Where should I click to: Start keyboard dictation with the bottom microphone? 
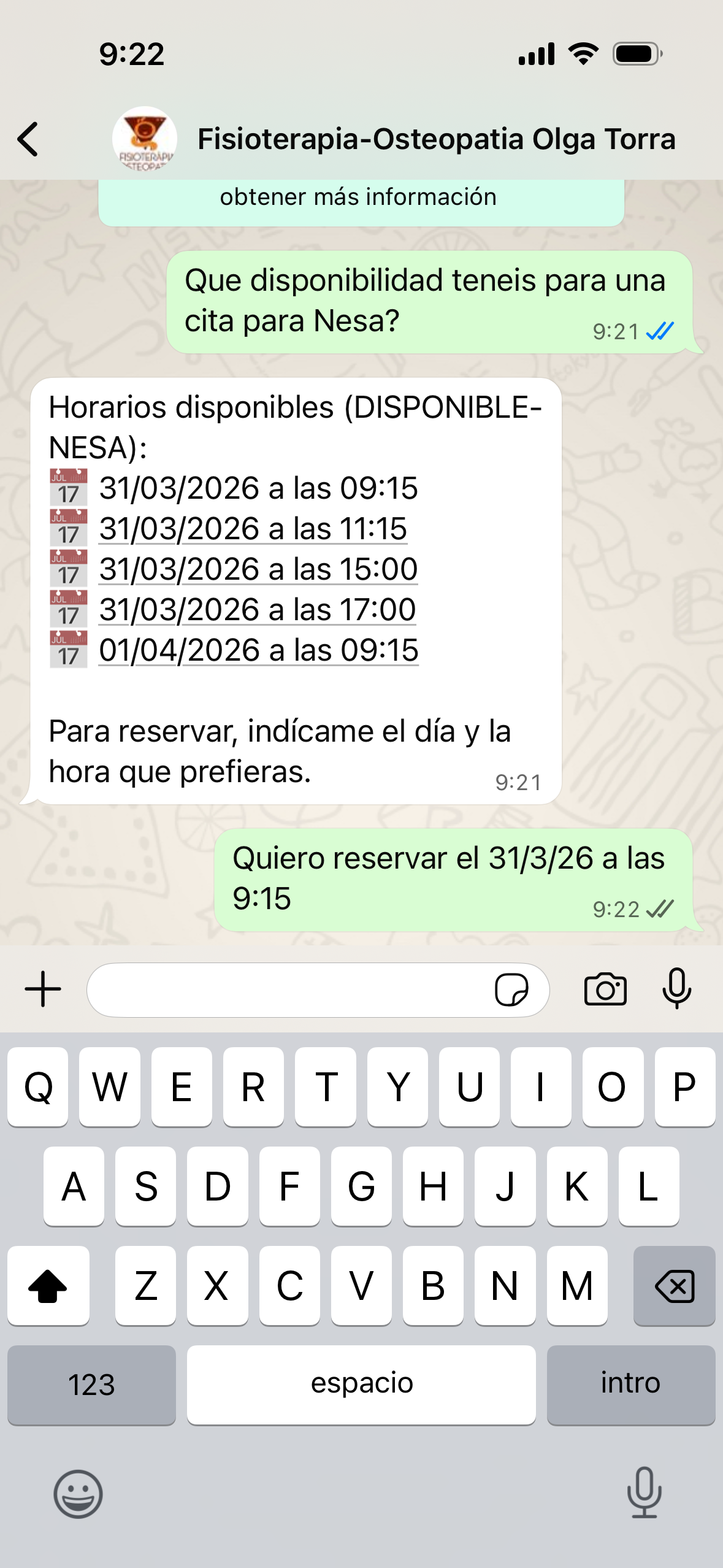click(644, 1493)
